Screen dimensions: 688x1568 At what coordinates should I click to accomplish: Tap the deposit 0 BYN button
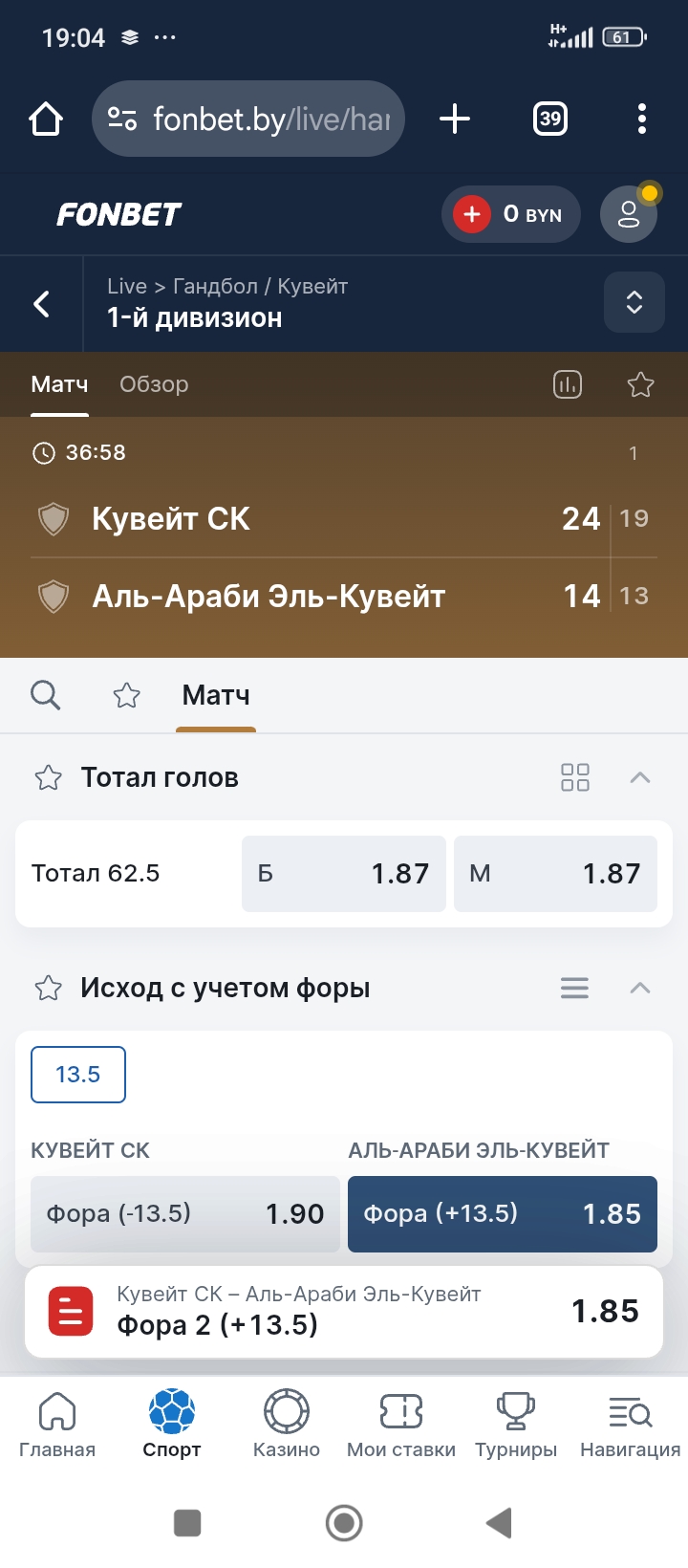[511, 214]
